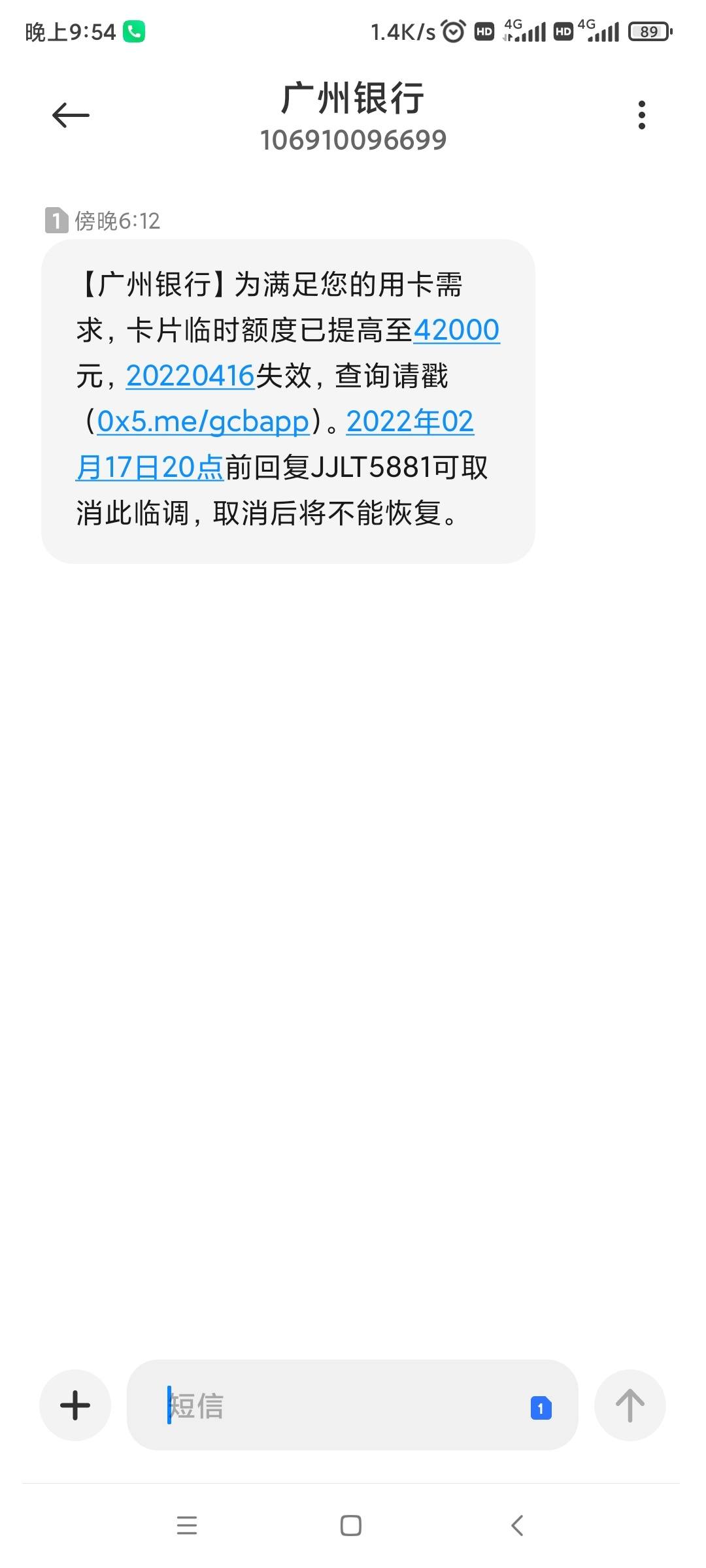Focus the 短信 message input field

point(352,1405)
